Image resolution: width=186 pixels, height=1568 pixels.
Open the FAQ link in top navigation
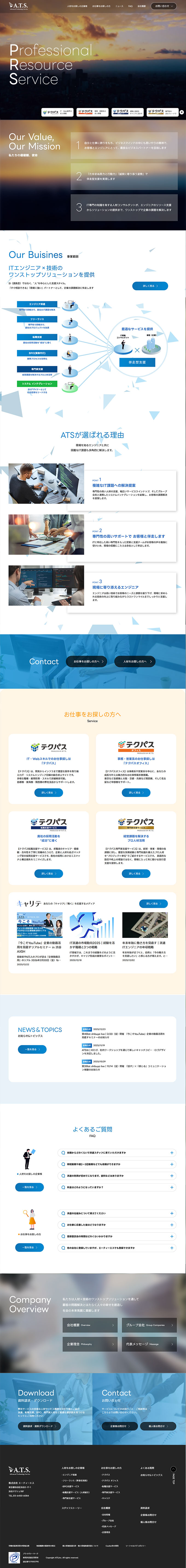(130, 6)
